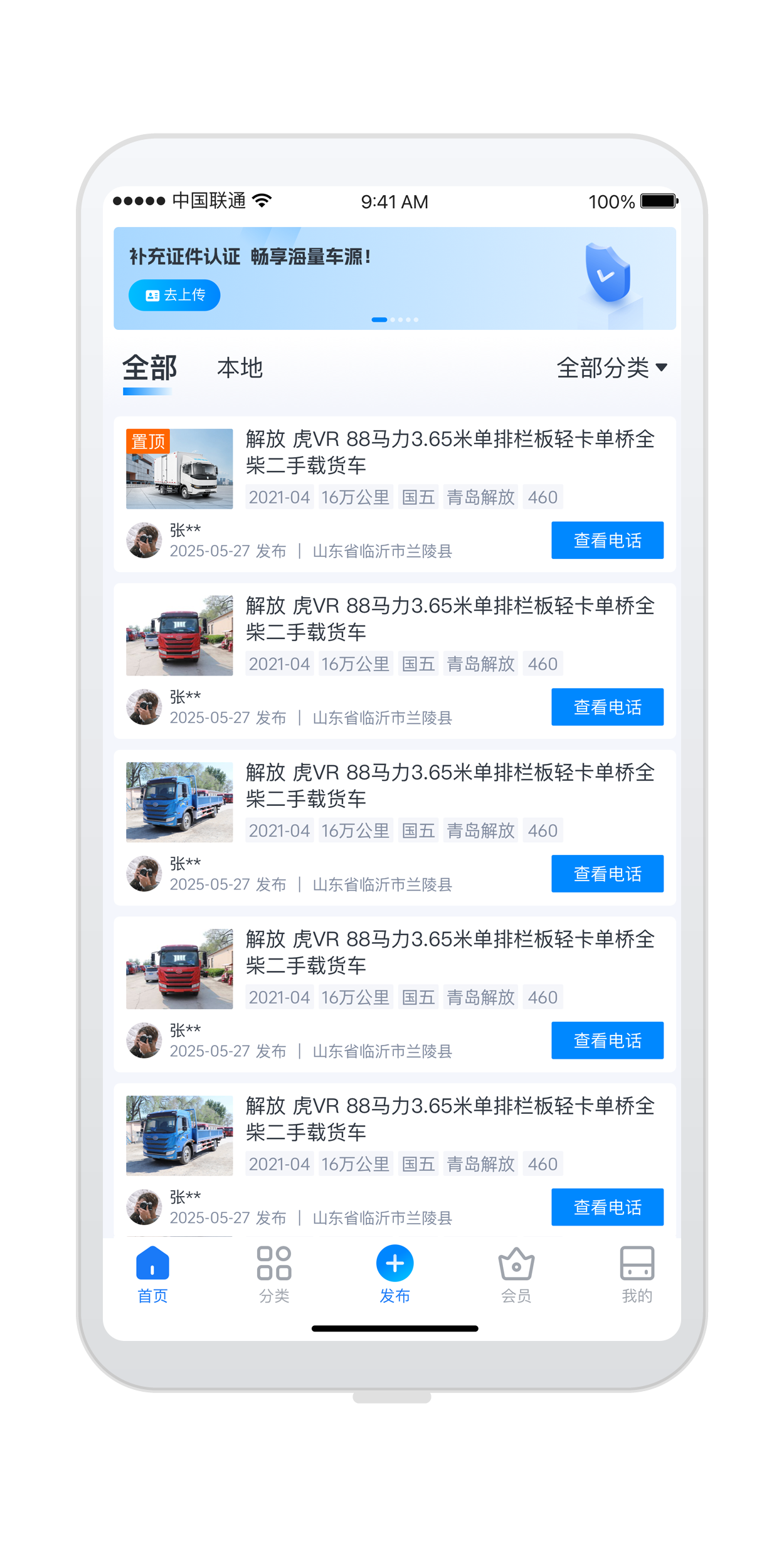Tap the 16万公里 mileage tag on third listing

pyautogui.click(x=355, y=830)
